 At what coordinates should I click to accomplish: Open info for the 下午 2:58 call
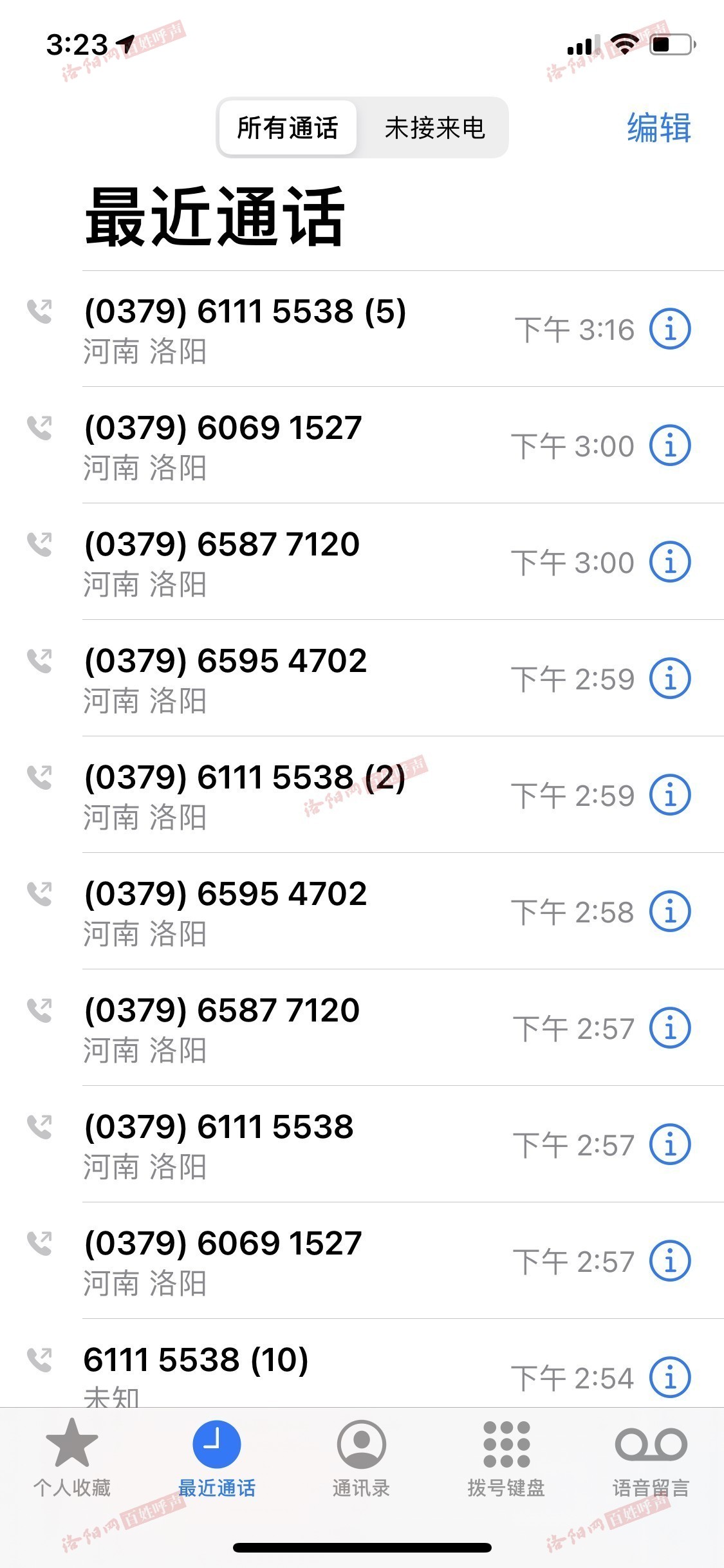(670, 911)
